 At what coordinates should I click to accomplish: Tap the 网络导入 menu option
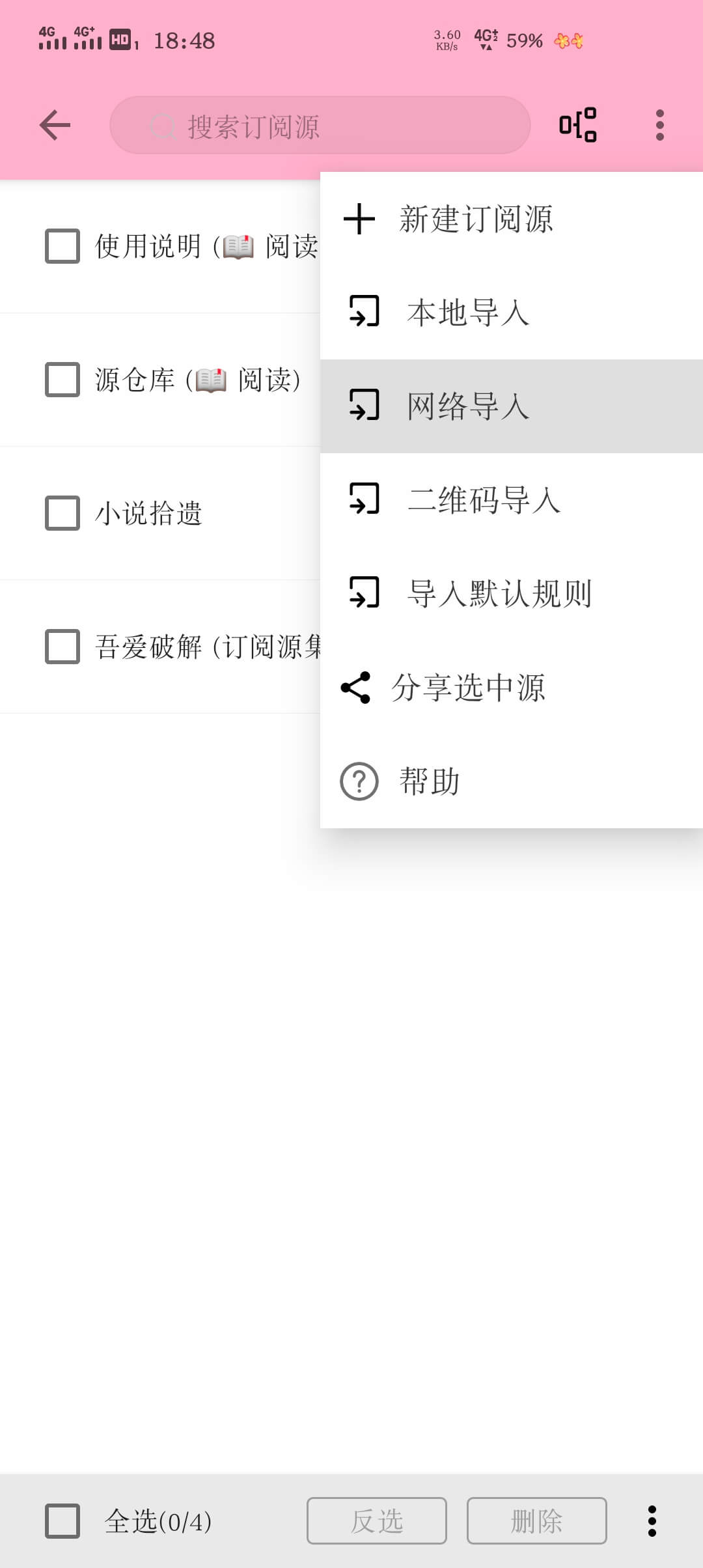(x=467, y=406)
